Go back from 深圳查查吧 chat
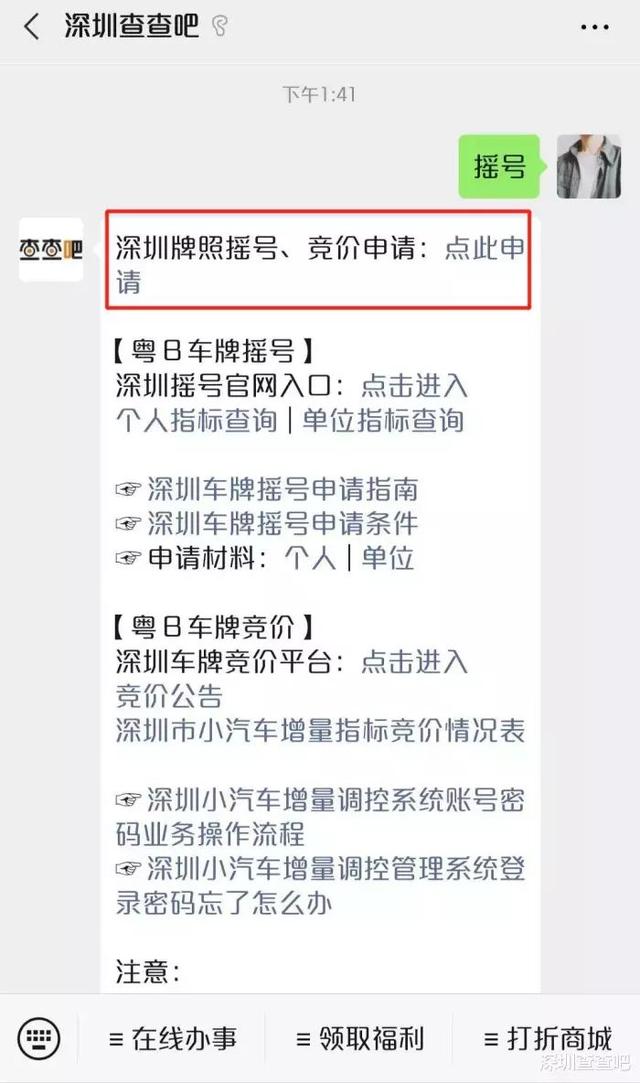The height and width of the screenshot is (1083, 640). point(32,27)
